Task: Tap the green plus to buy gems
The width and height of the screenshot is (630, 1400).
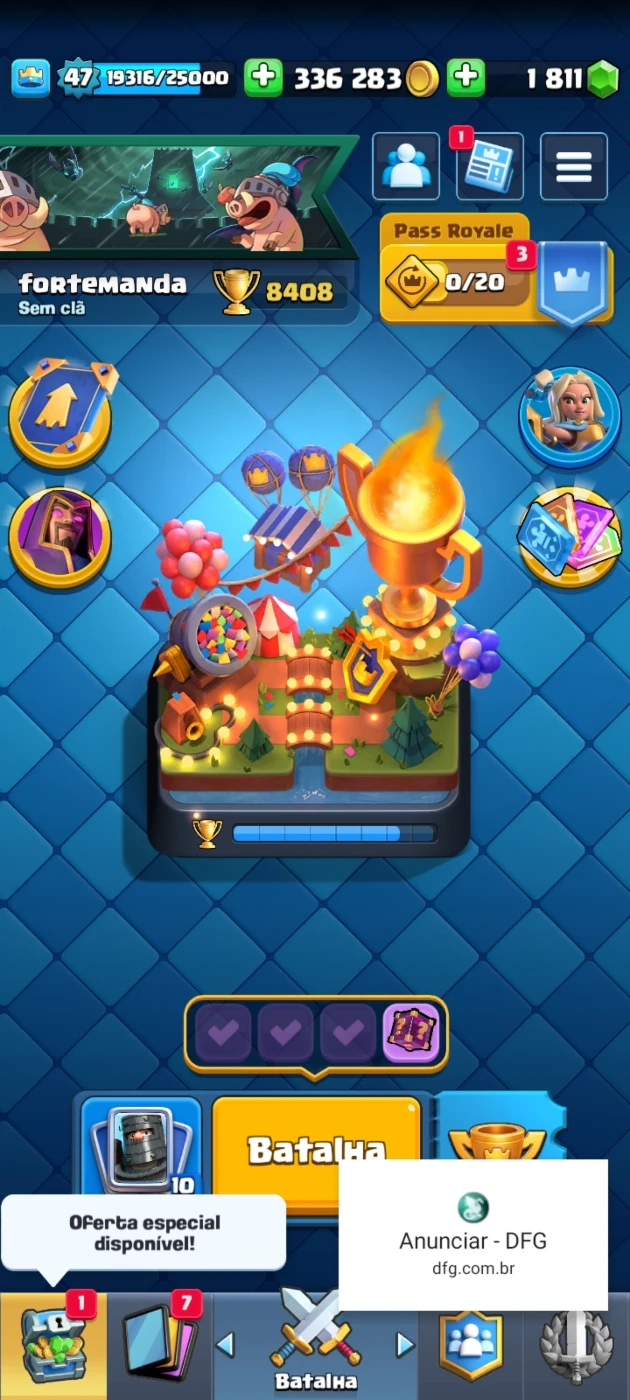Action: point(466,78)
